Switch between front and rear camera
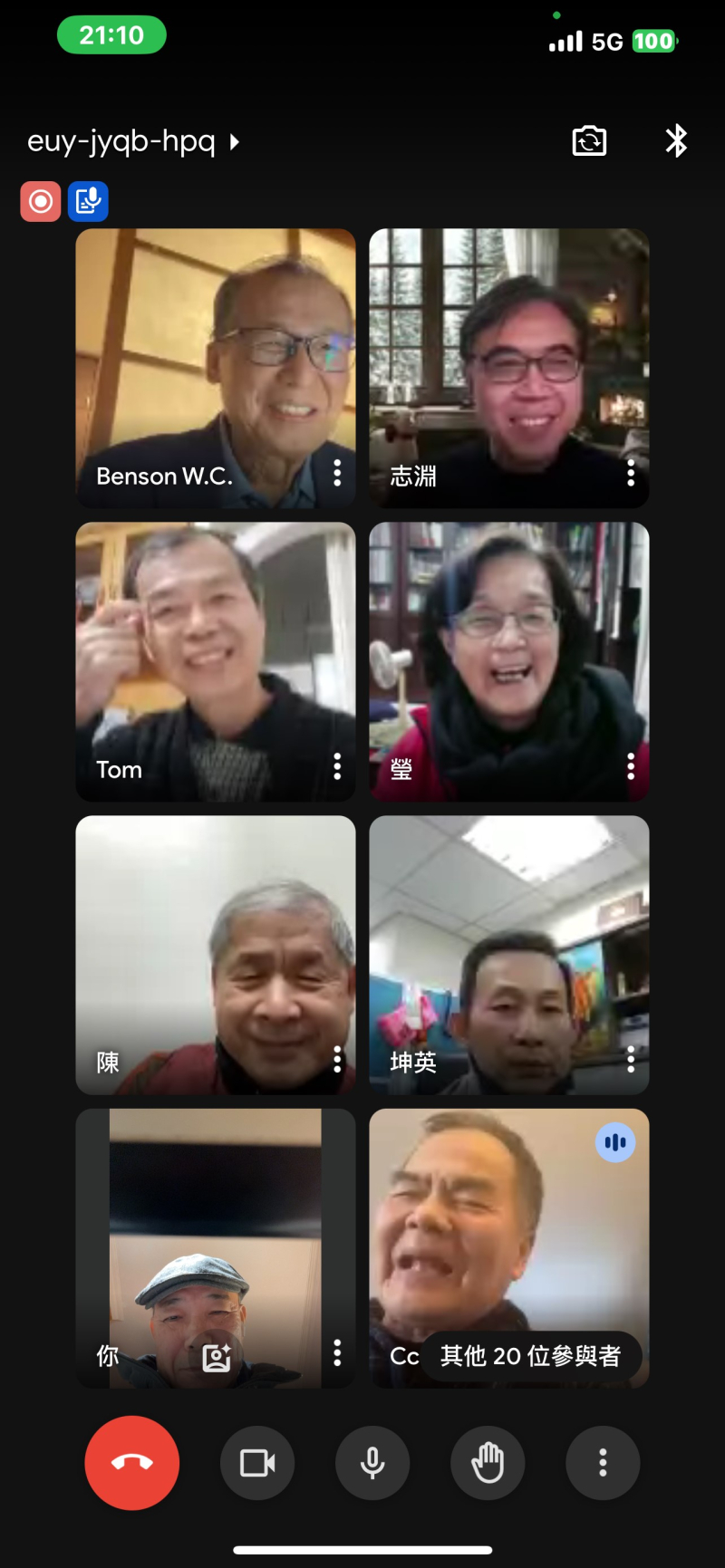This screenshot has width=725, height=1568. pos(589,141)
